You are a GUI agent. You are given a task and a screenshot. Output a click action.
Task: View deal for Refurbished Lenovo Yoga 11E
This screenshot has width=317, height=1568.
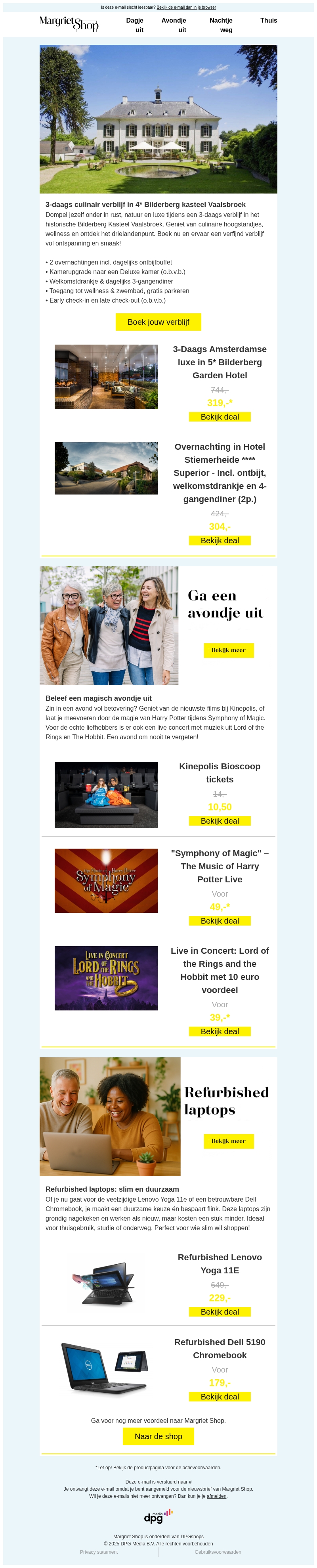[x=220, y=1312]
